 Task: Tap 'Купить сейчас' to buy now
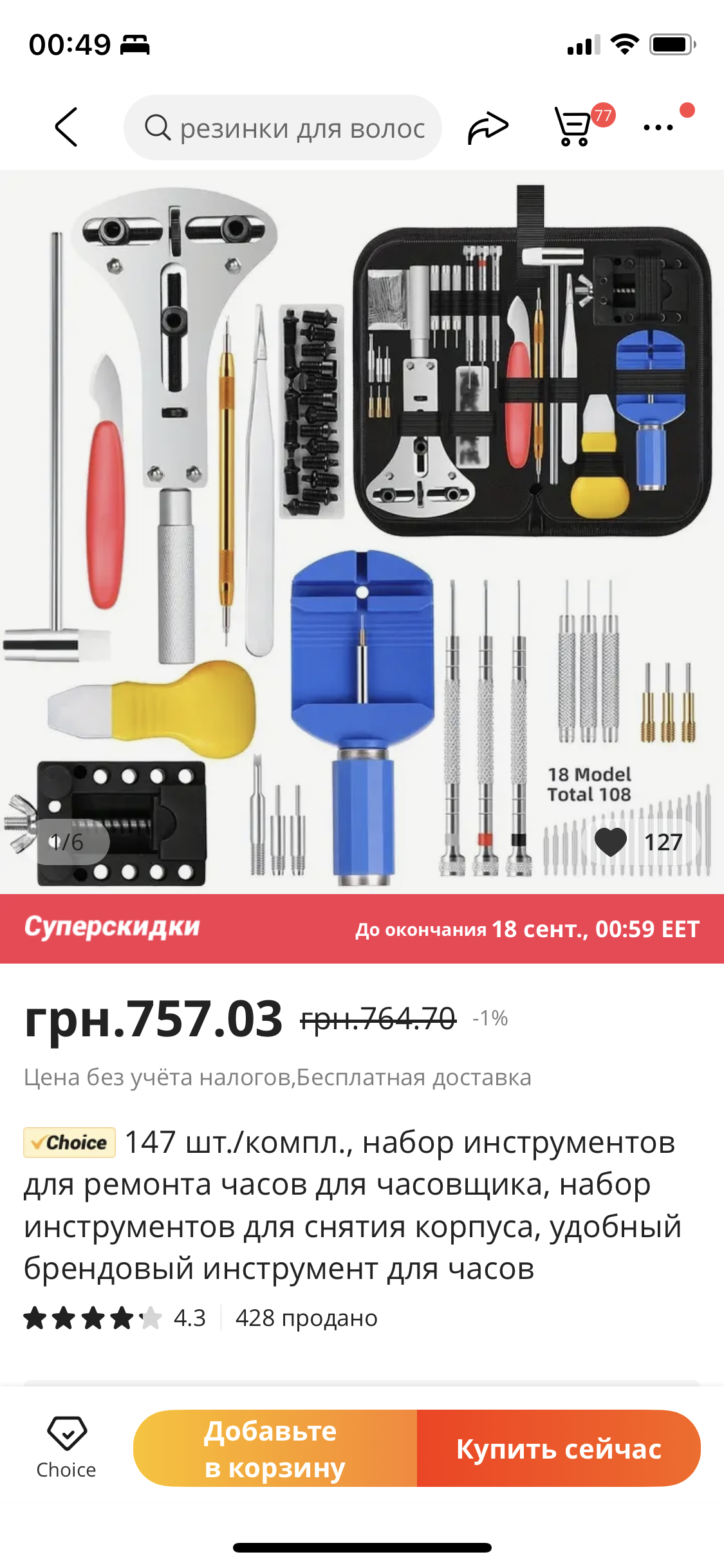559,1448
